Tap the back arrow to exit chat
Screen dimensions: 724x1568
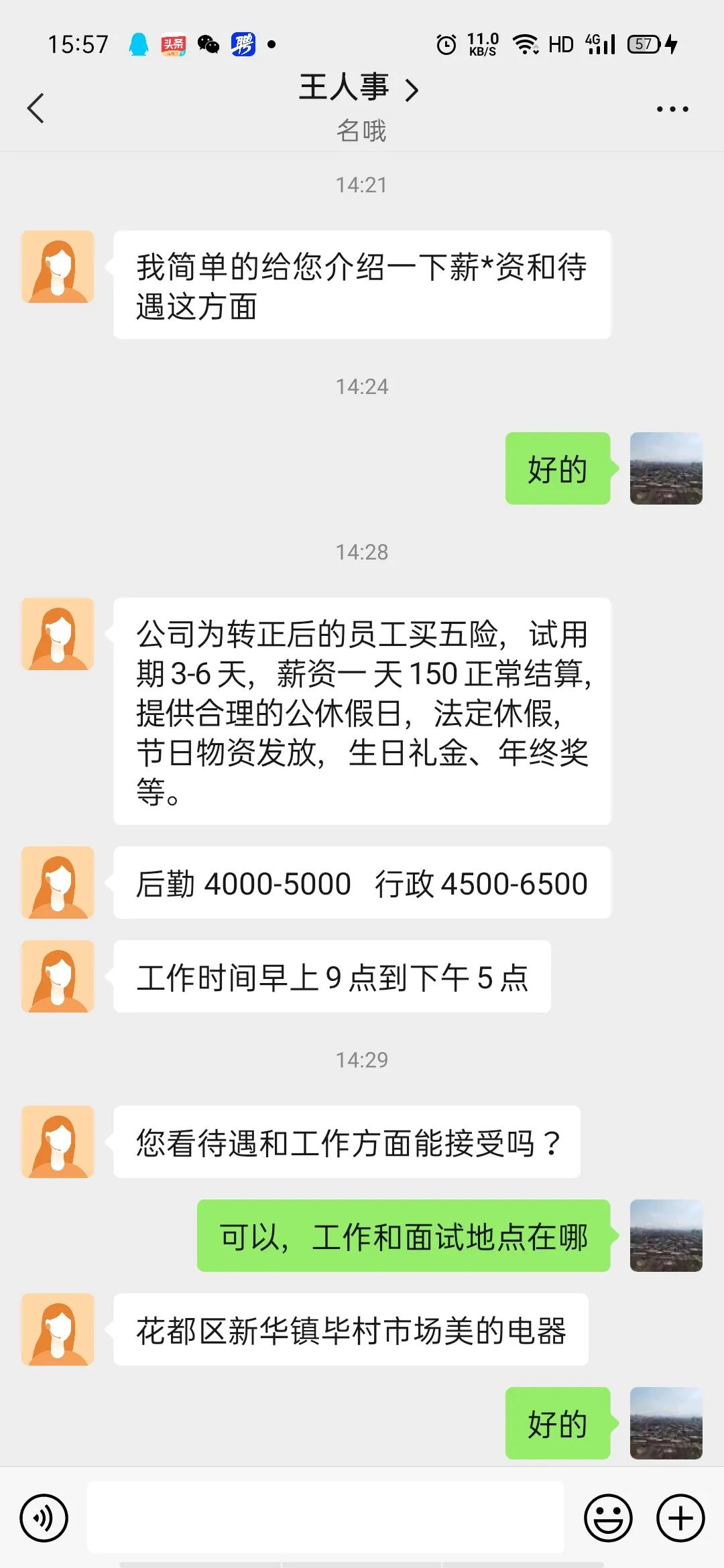point(37,107)
